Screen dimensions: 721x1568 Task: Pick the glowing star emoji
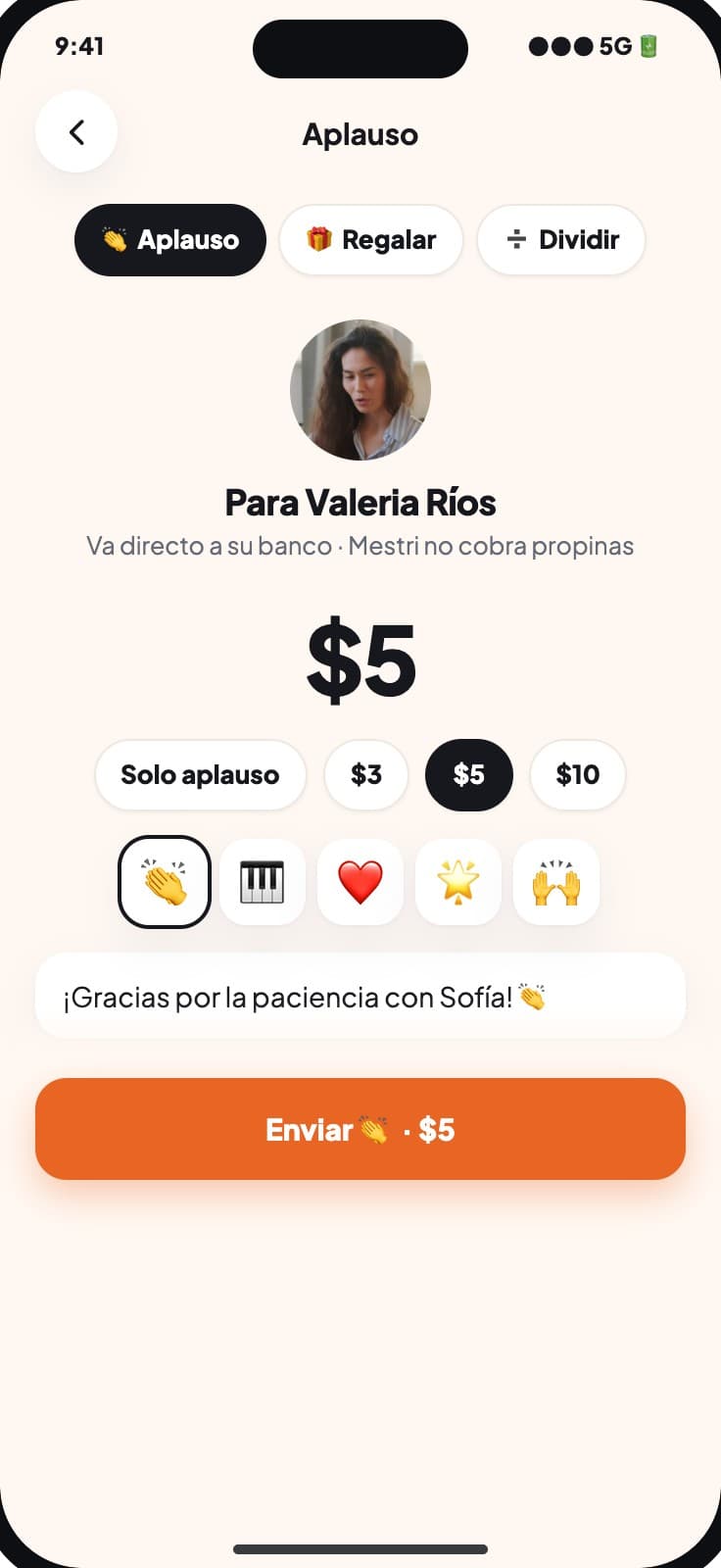pyautogui.click(x=458, y=882)
